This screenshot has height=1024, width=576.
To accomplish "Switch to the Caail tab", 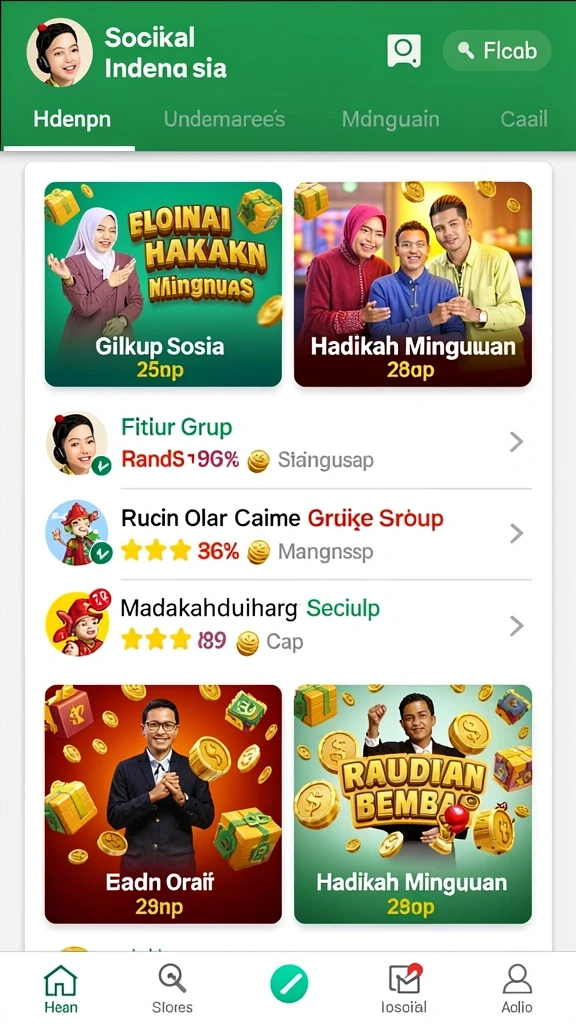I will point(524,119).
